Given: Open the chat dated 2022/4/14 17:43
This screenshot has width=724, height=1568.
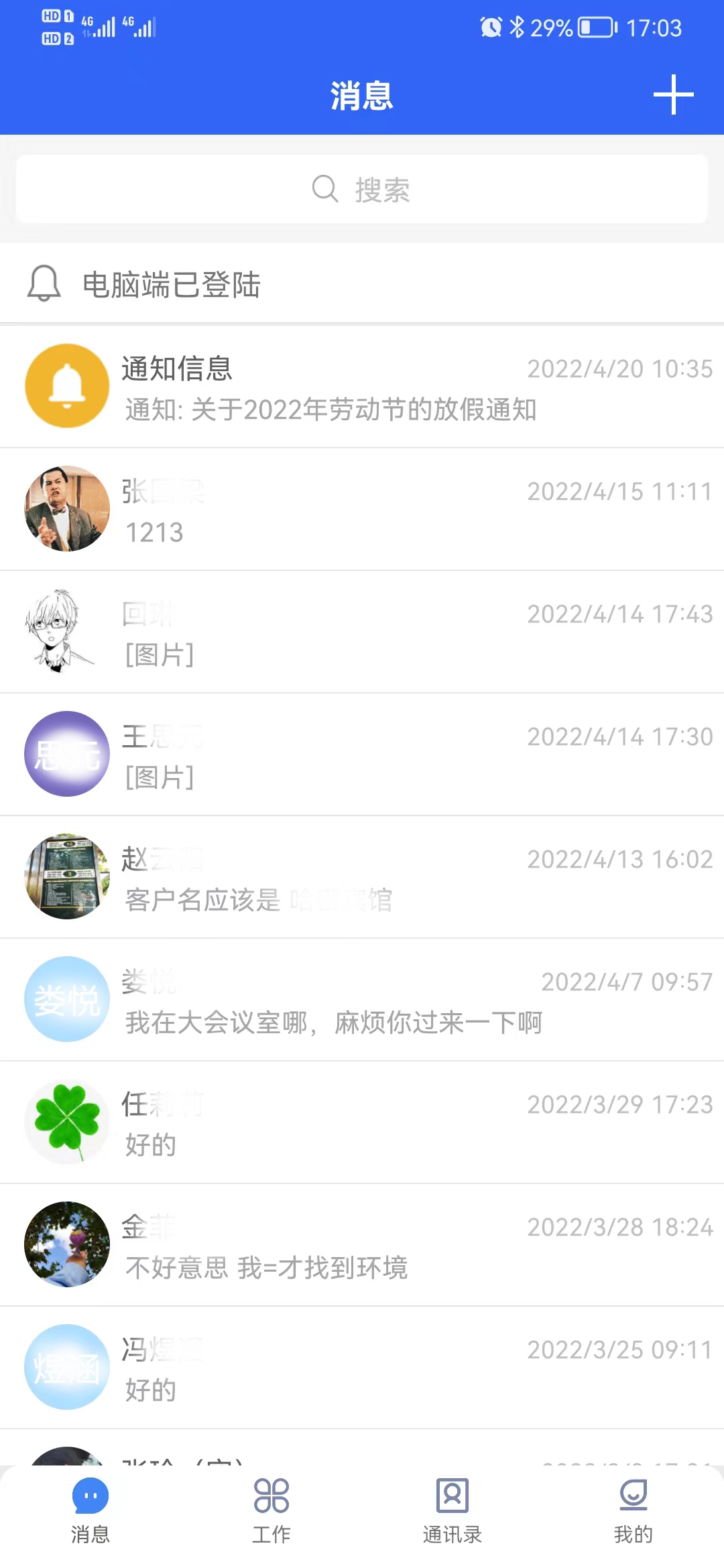Looking at the screenshot, I should coord(362,632).
